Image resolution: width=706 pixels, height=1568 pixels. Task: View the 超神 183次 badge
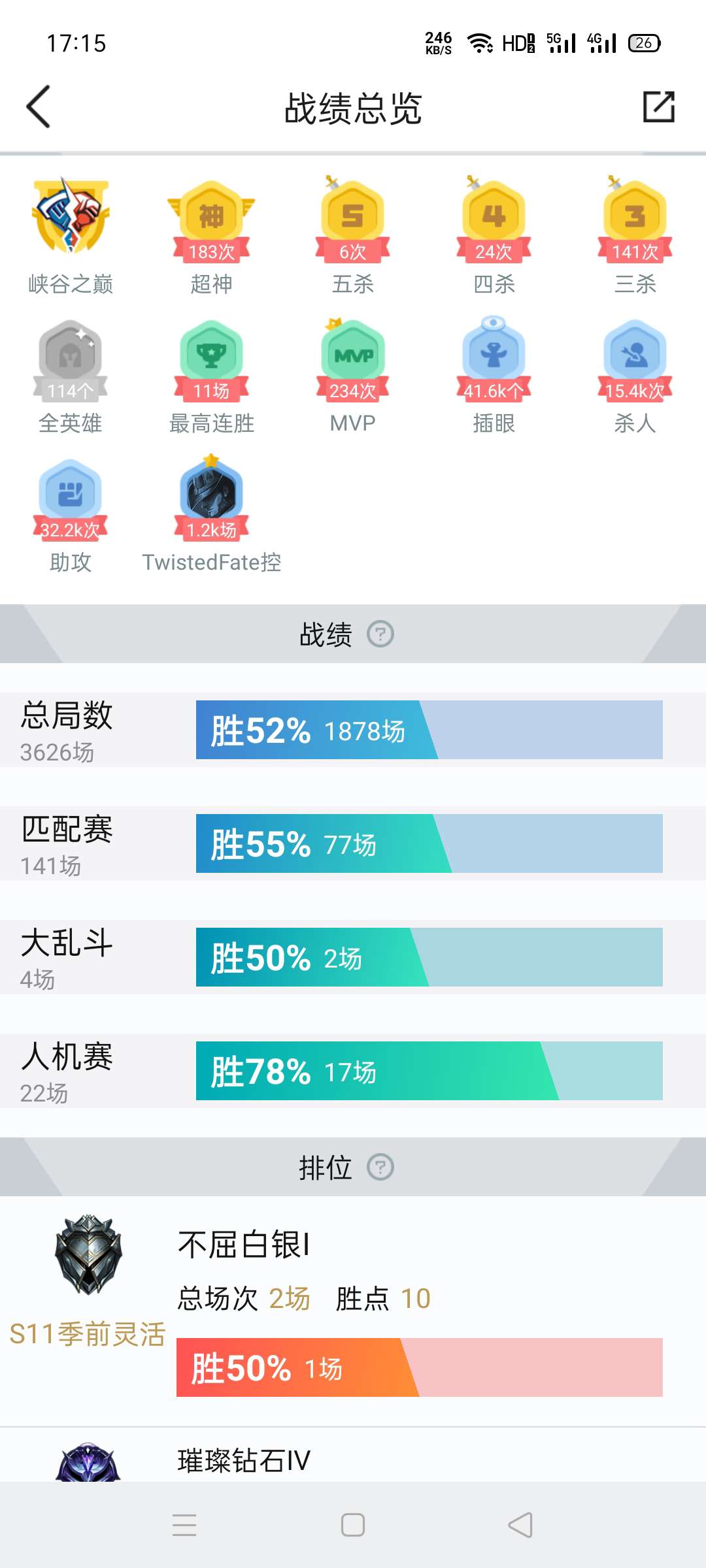(212, 236)
